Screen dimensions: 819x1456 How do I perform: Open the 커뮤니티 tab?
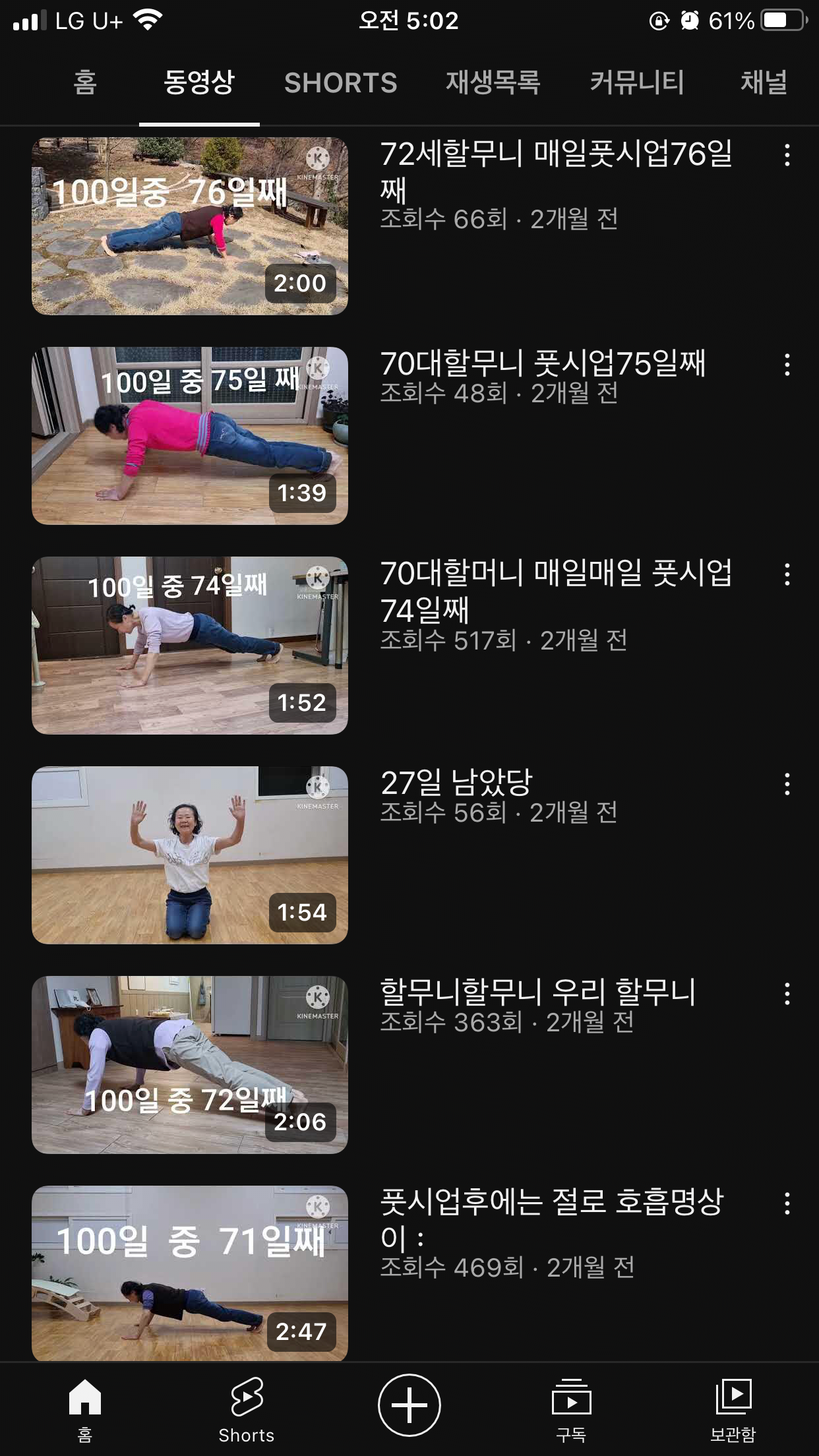(637, 83)
